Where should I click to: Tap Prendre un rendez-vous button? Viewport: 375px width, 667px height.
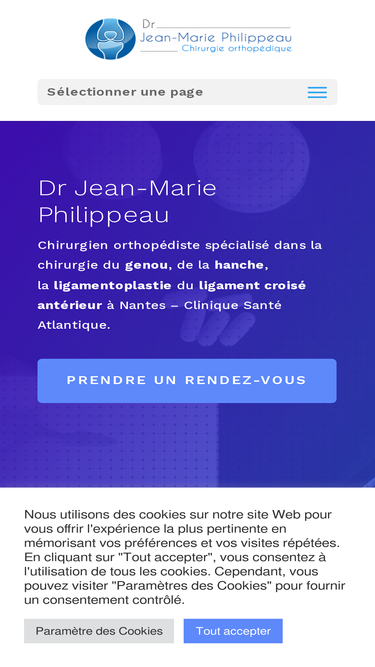[x=187, y=381]
